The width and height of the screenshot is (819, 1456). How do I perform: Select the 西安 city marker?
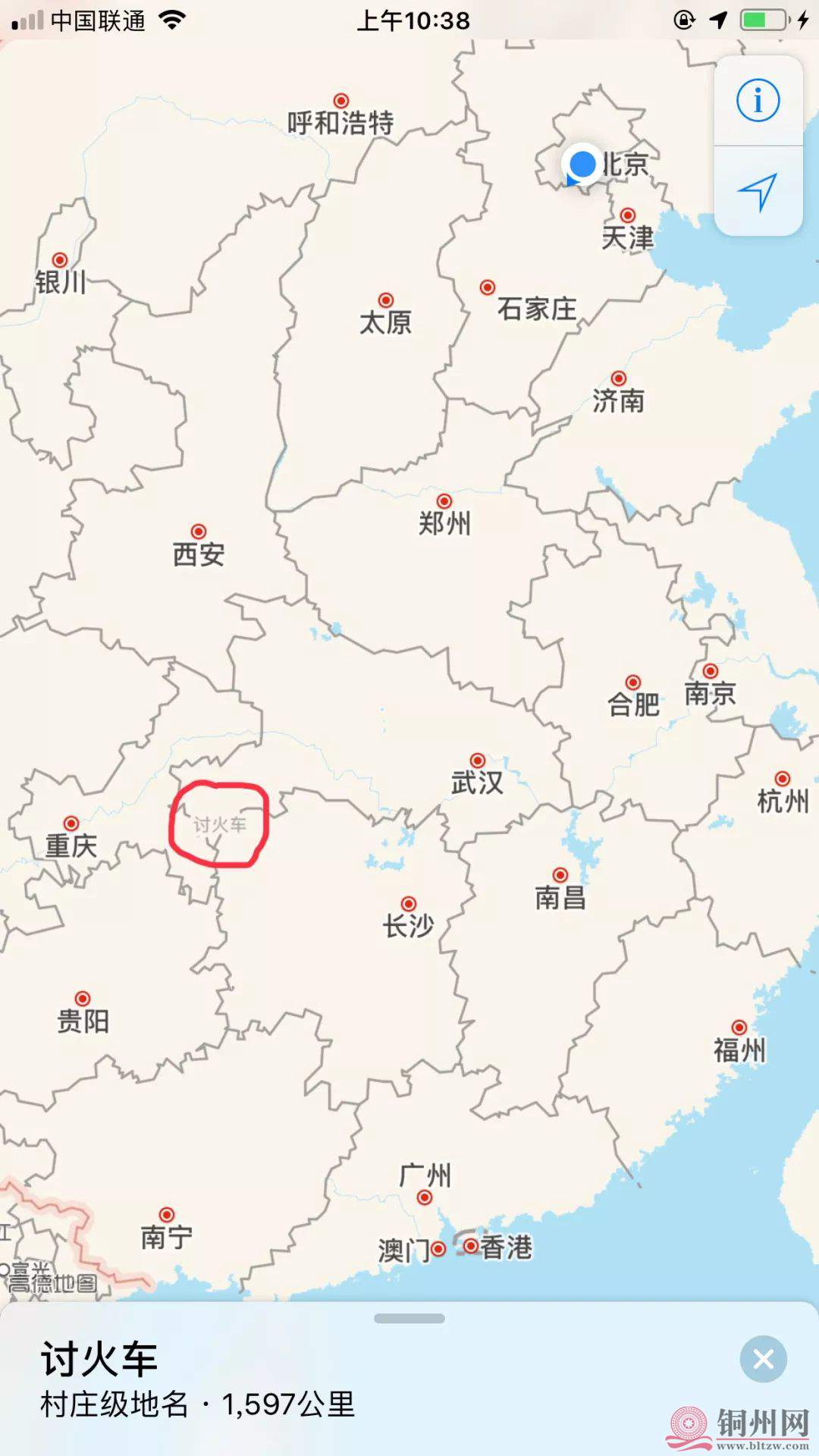tap(199, 532)
